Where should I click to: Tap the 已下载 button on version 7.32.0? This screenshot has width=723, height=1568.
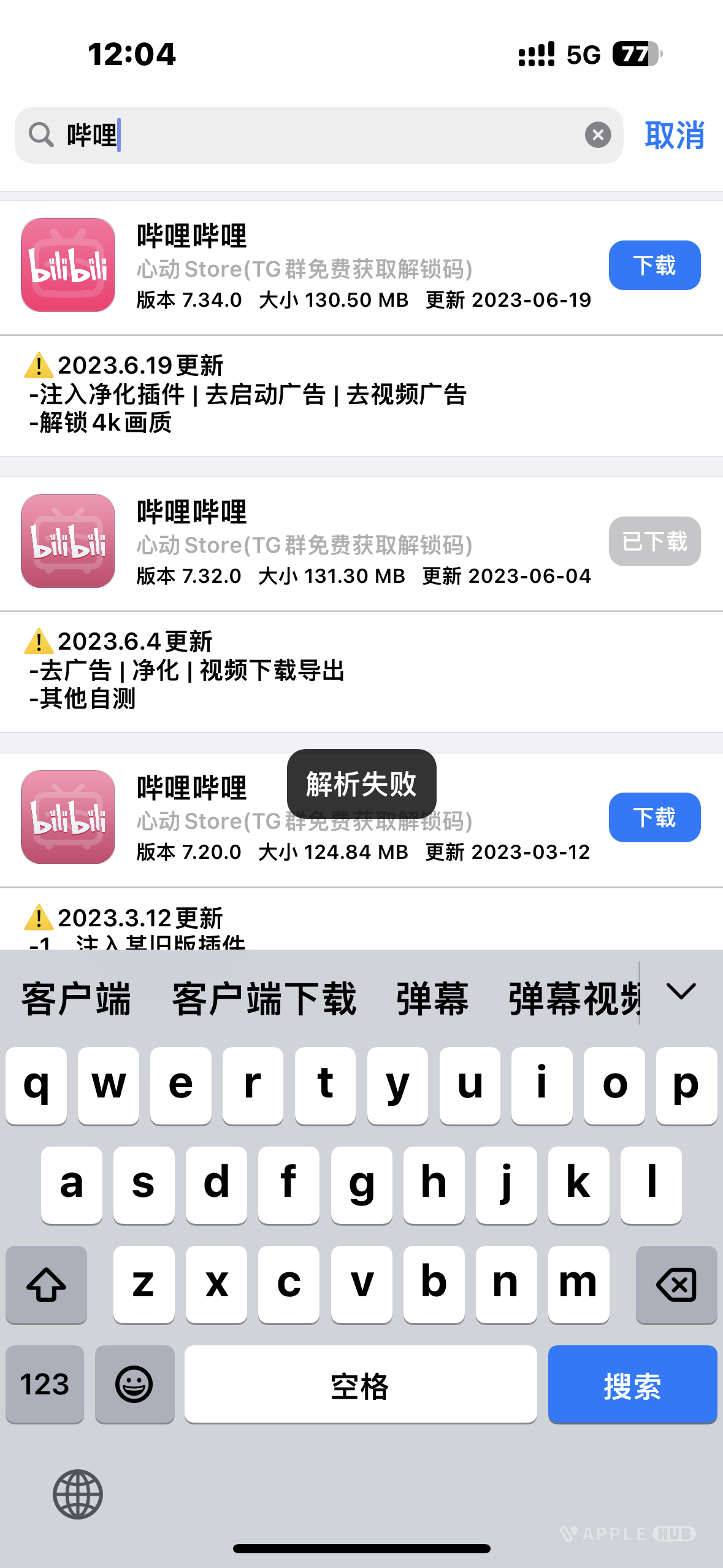coord(654,541)
